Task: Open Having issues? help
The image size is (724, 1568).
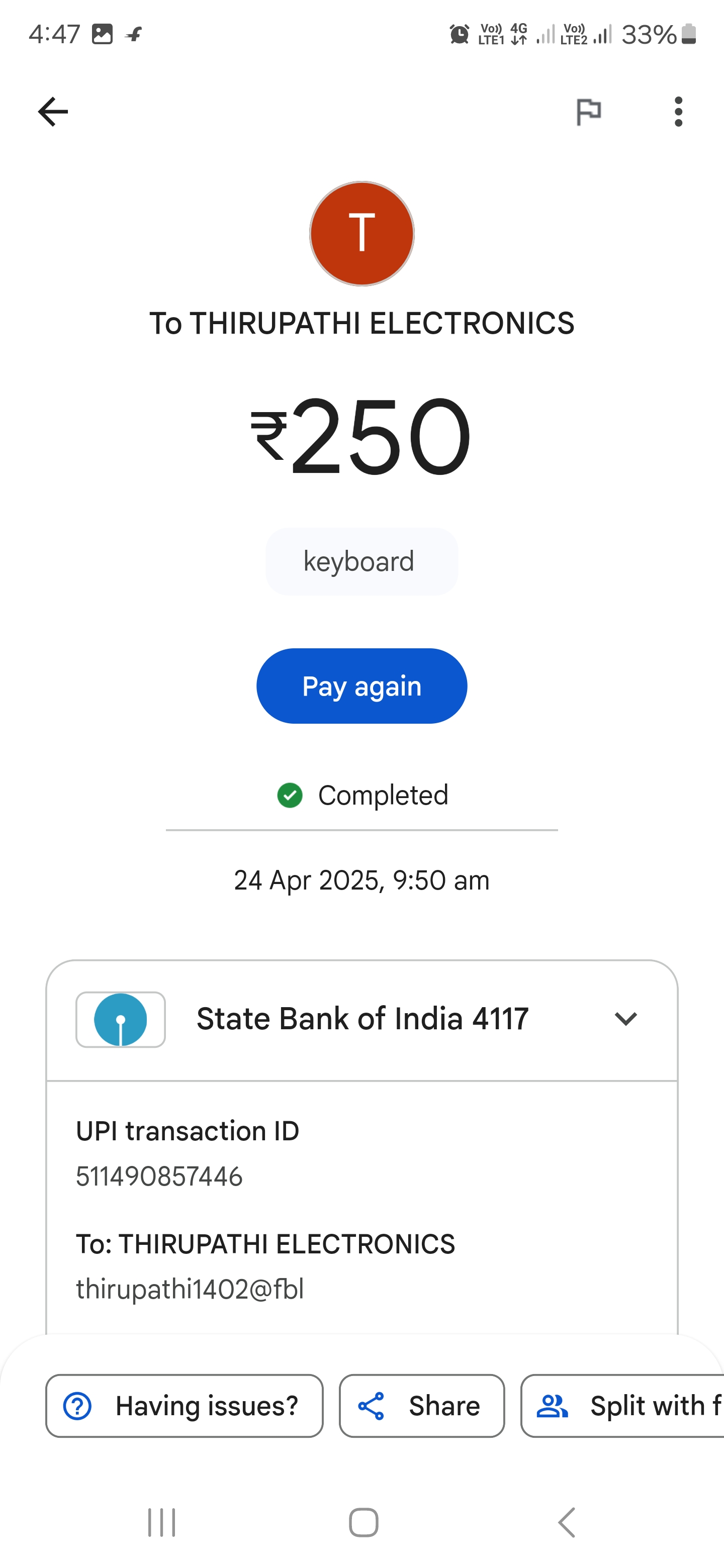Action: tap(185, 1406)
